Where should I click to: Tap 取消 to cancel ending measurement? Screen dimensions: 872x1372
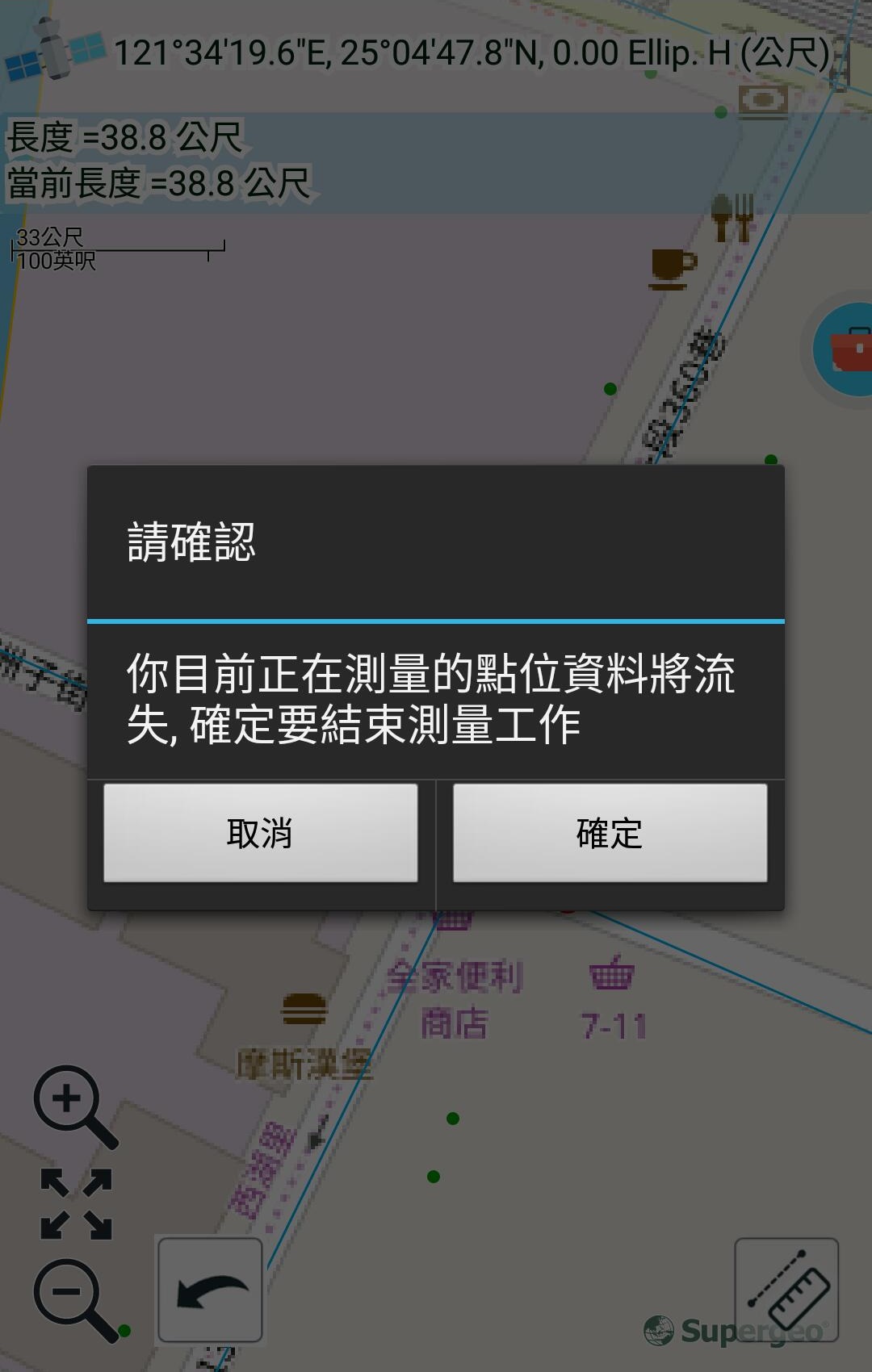[x=260, y=833]
